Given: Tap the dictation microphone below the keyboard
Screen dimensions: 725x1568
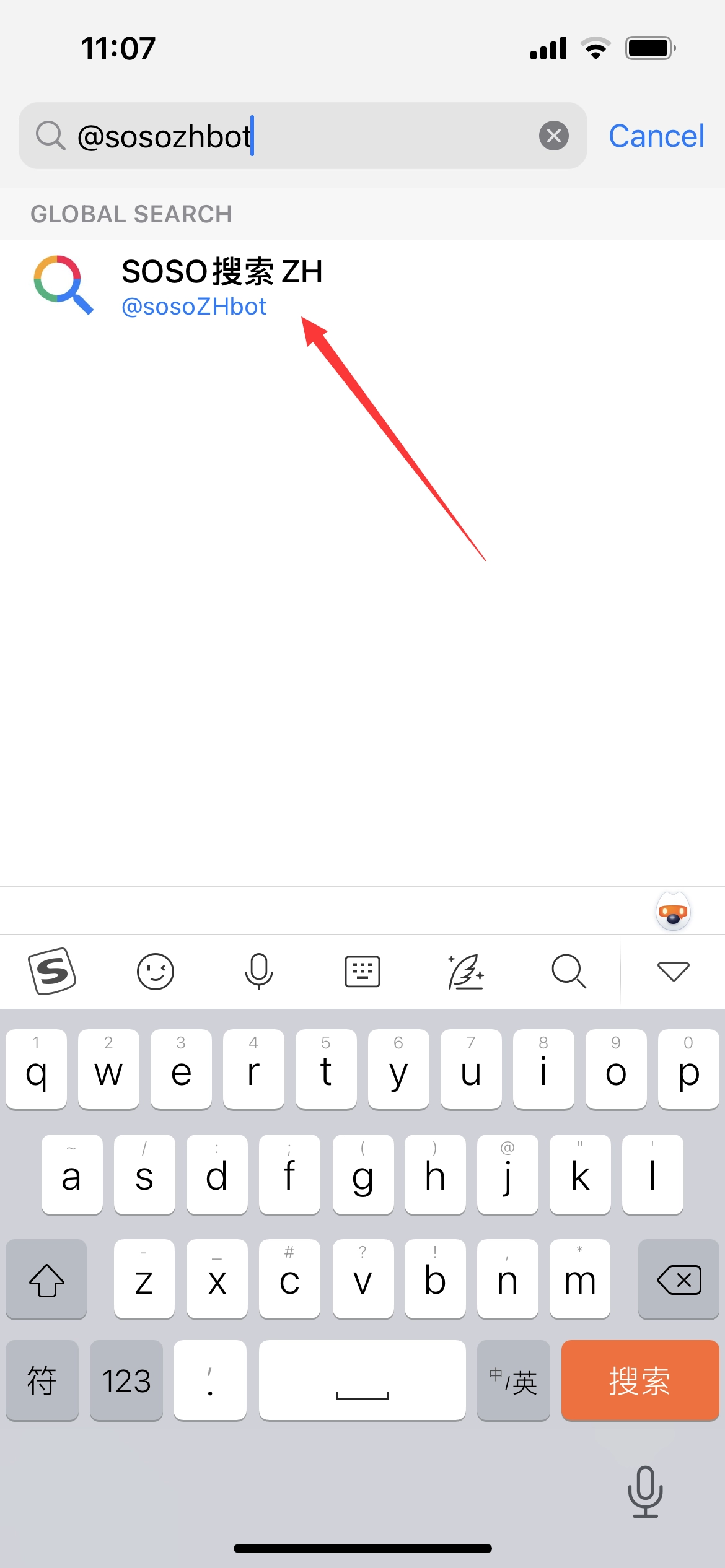Looking at the screenshot, I should pyautogui.click(x=645, y=1491).
